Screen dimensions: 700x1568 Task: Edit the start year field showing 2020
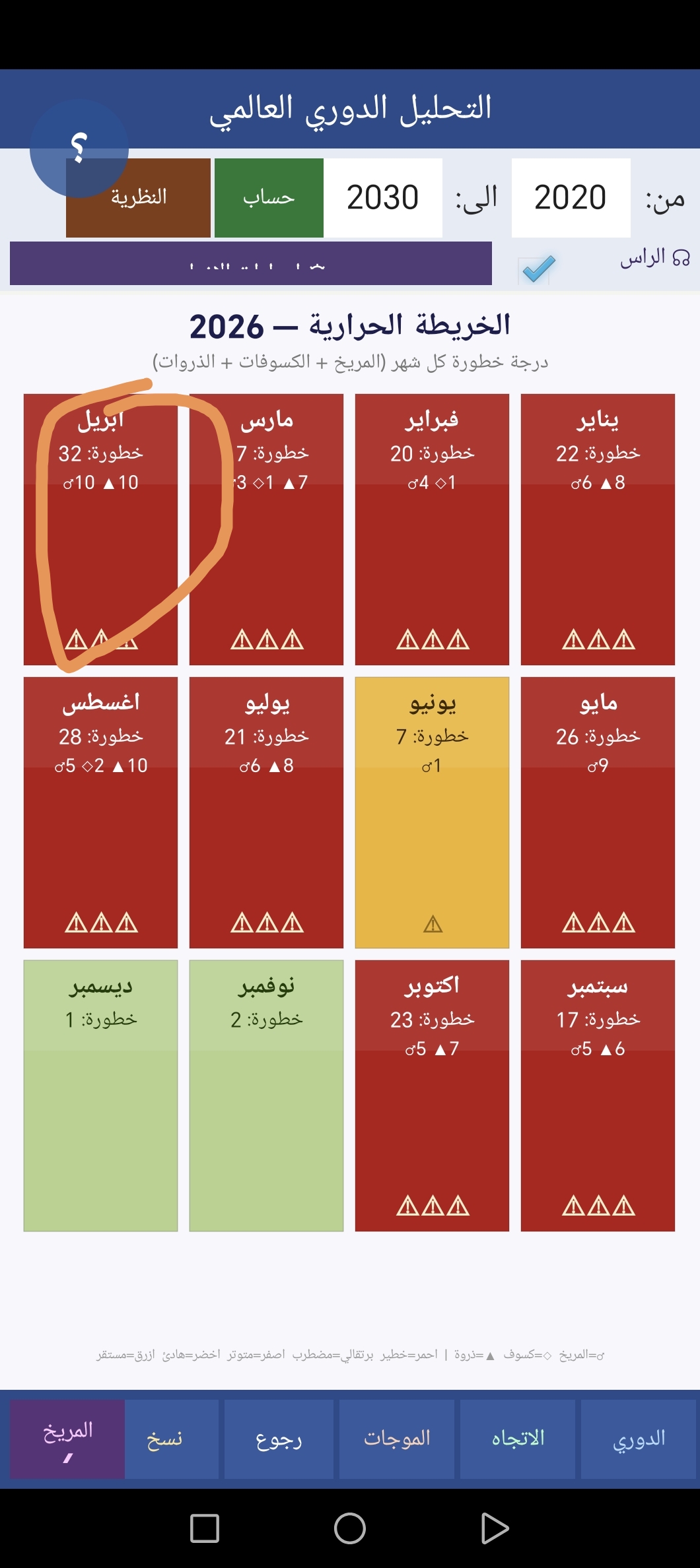click(571, 197)
